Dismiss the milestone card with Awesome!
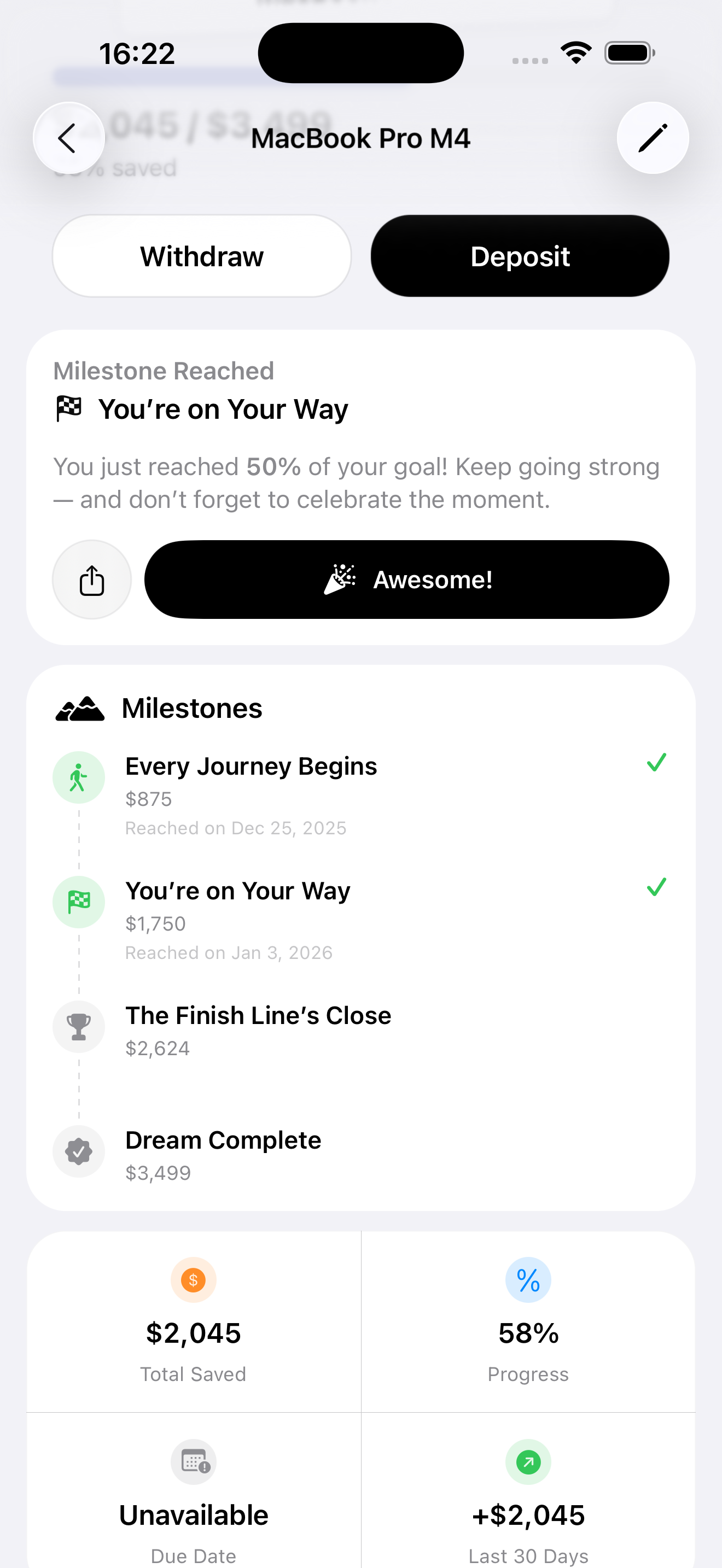 coord(406,580)
